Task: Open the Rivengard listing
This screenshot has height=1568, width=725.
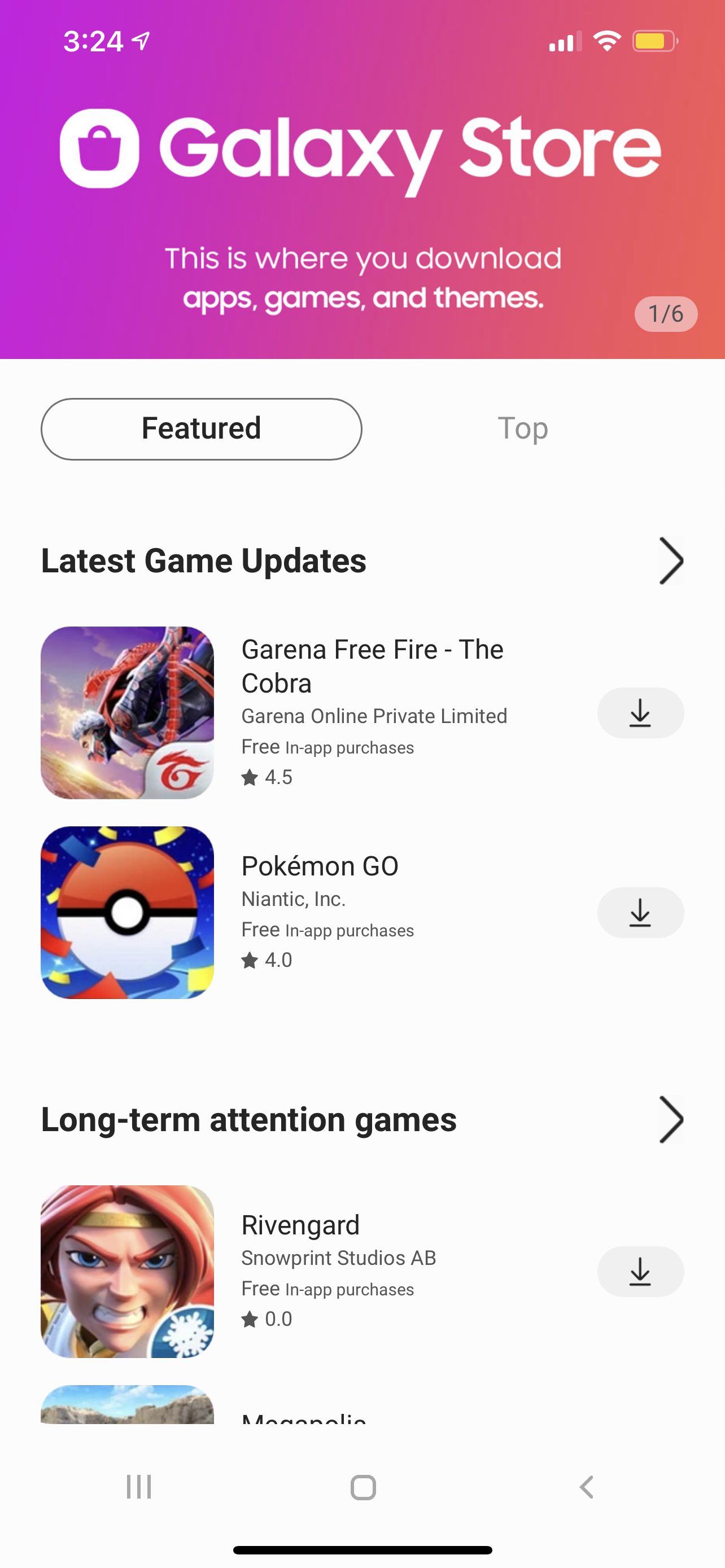Action: coord(300,1225)
